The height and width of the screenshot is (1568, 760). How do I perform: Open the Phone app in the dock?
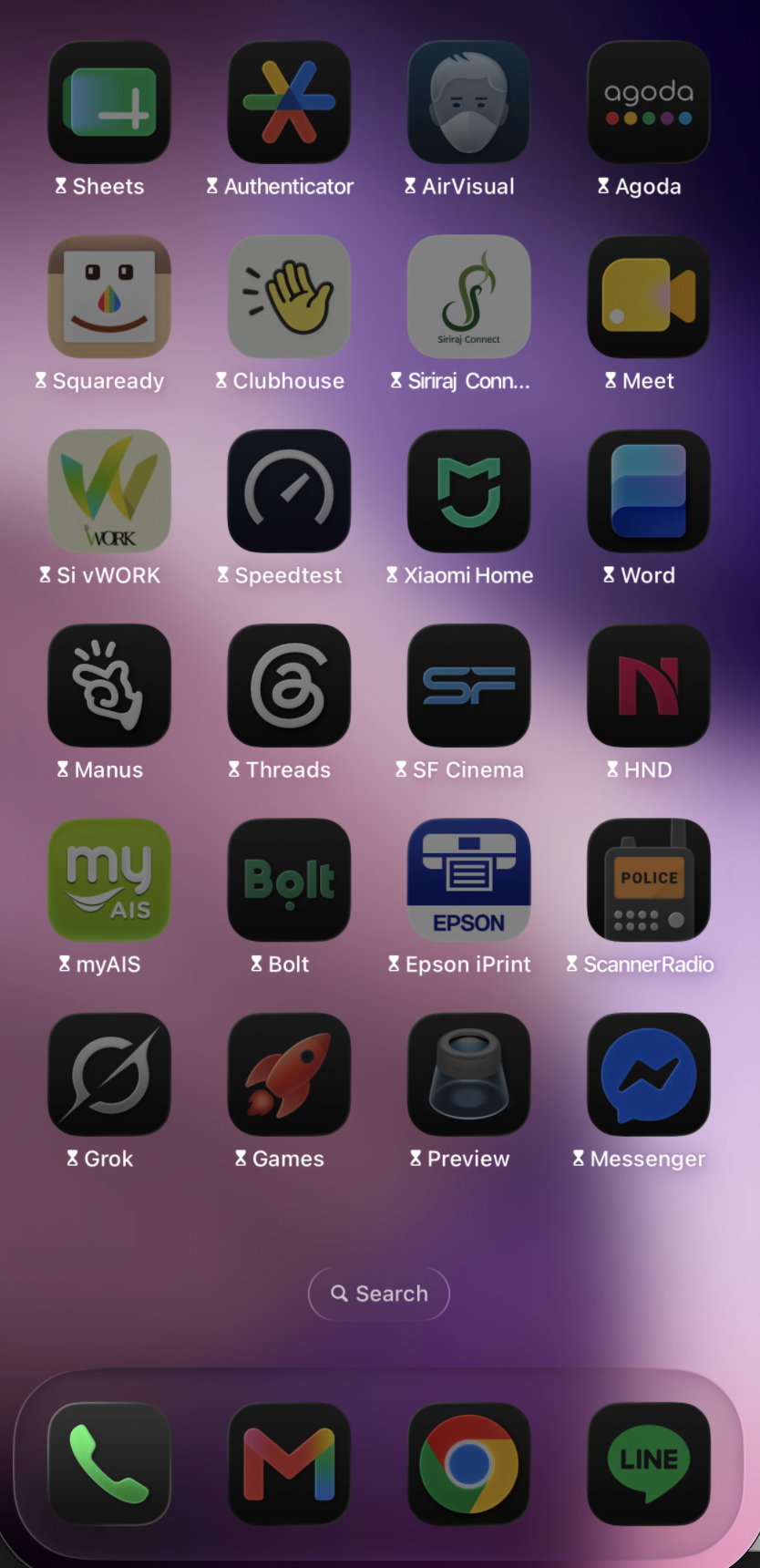[109, 1464]
